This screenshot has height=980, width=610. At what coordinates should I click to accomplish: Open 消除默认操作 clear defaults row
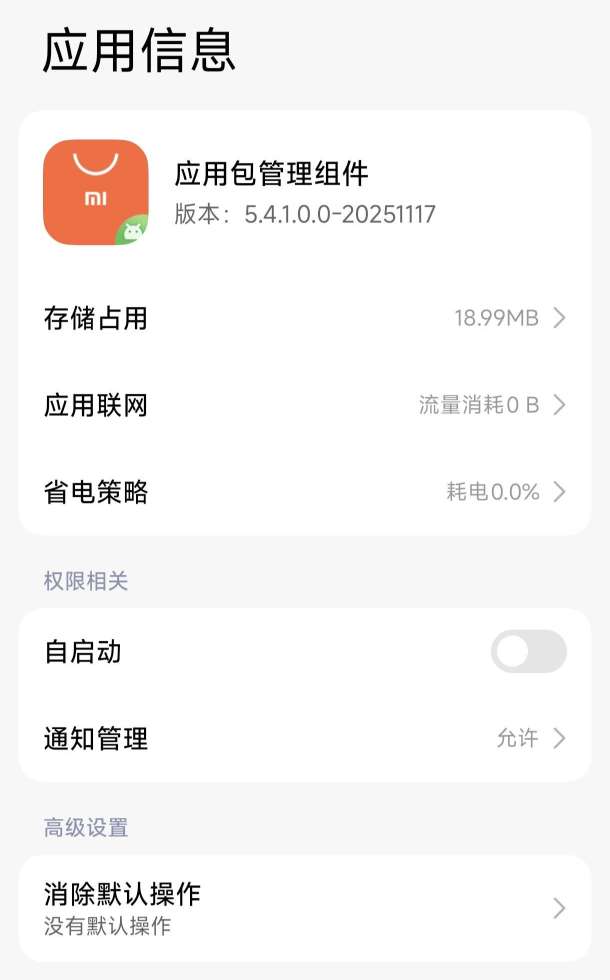304,908
